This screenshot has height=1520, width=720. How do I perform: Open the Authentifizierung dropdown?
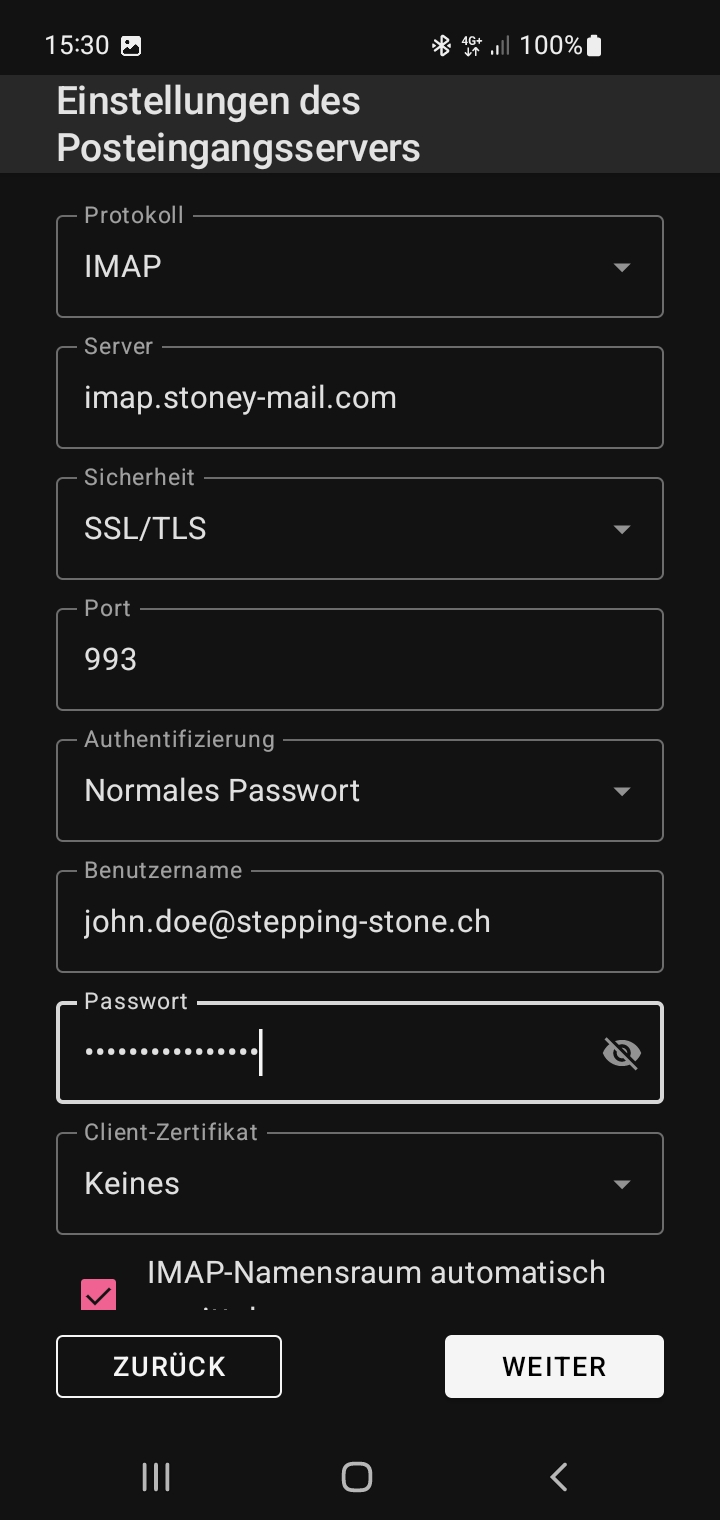(359, 791)
